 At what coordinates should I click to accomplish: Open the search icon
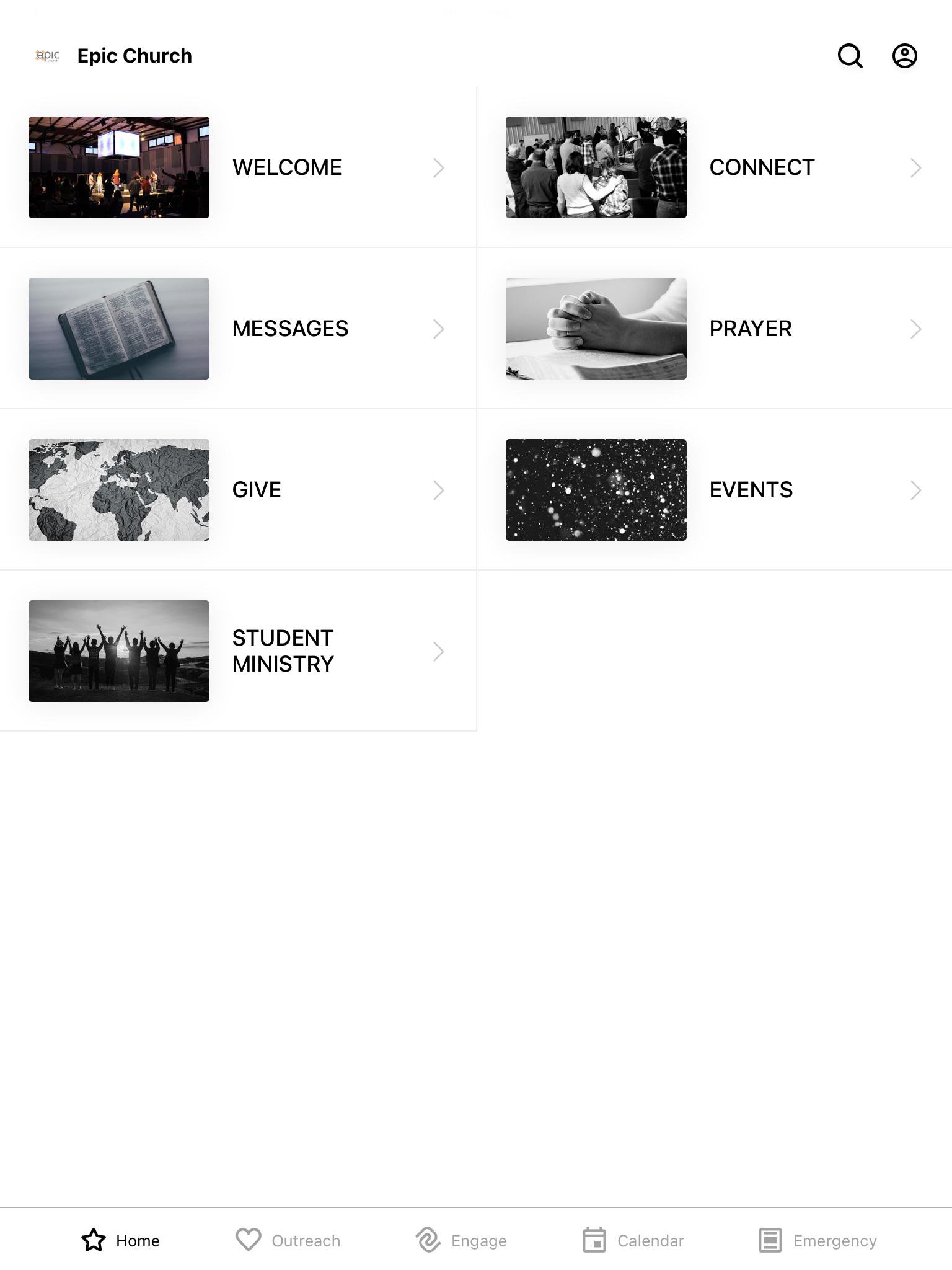click(x=850, y=56)
